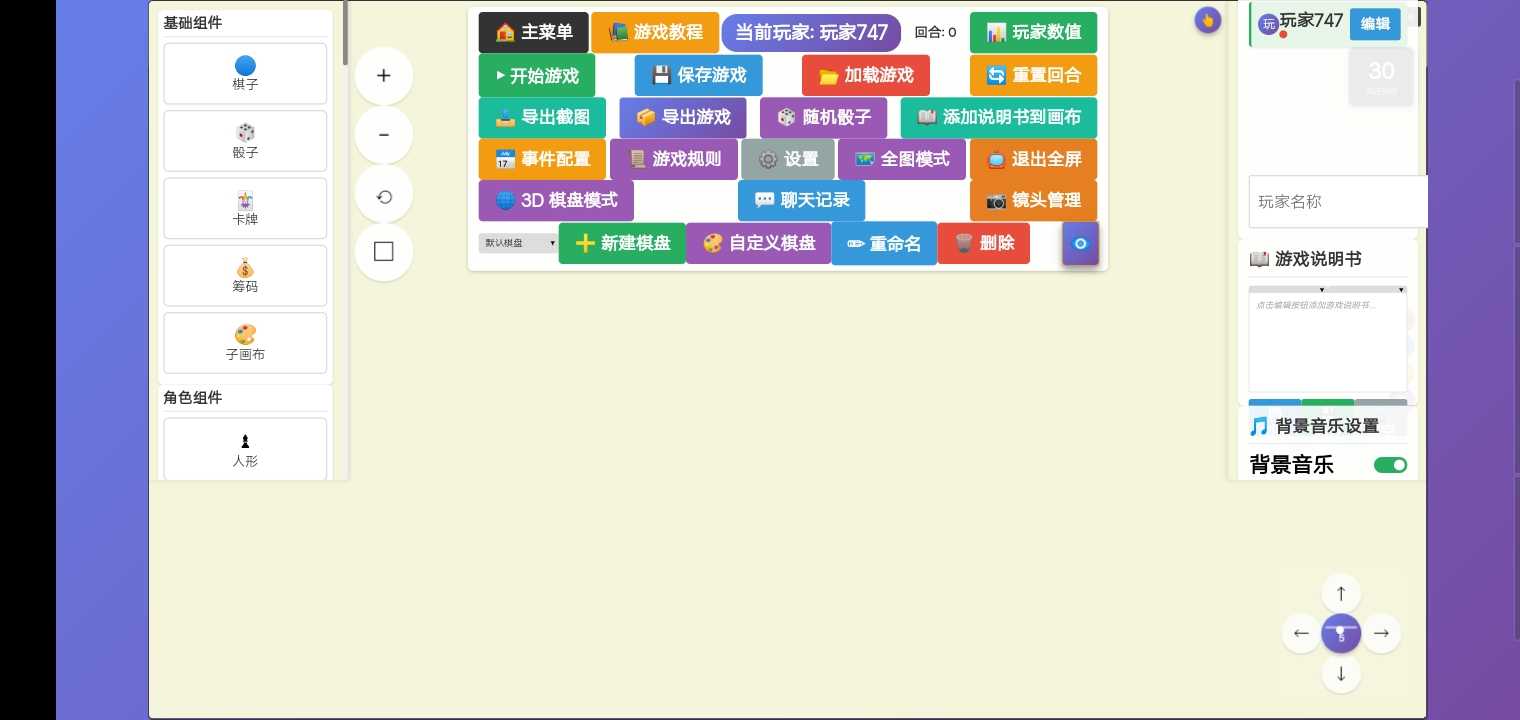
Task: Open 游戏规则 game rules
Action: pos(673,159)
